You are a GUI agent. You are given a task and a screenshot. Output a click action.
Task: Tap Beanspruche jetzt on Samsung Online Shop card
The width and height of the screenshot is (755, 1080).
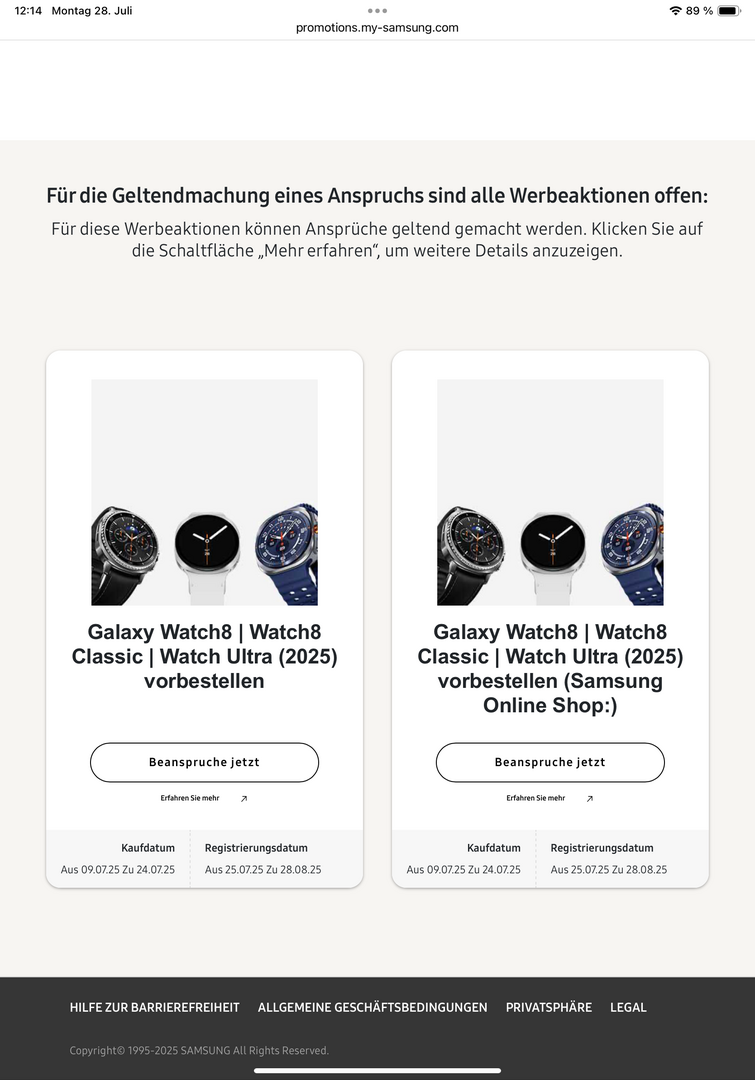coord(550,762)
